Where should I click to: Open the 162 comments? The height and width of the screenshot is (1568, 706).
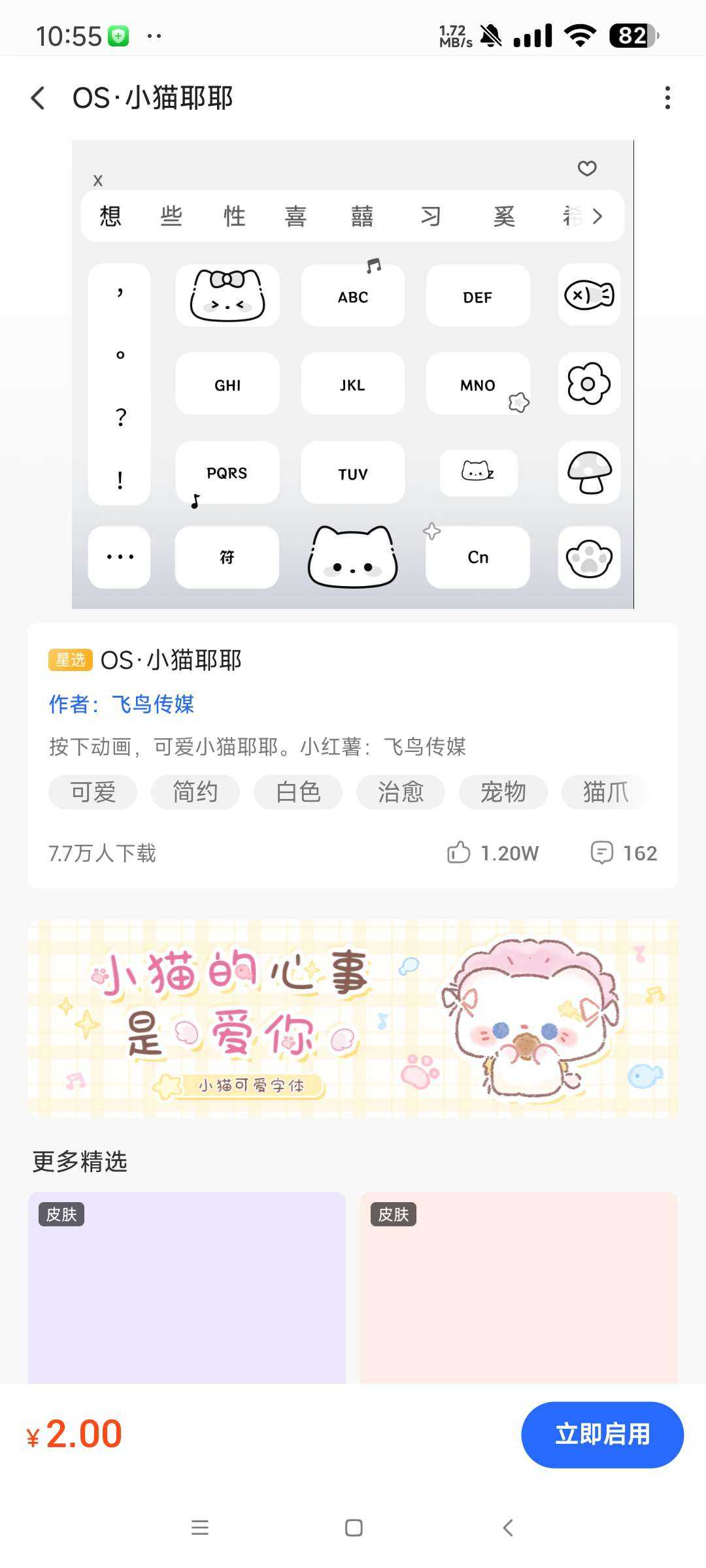(x=624, y=853)
